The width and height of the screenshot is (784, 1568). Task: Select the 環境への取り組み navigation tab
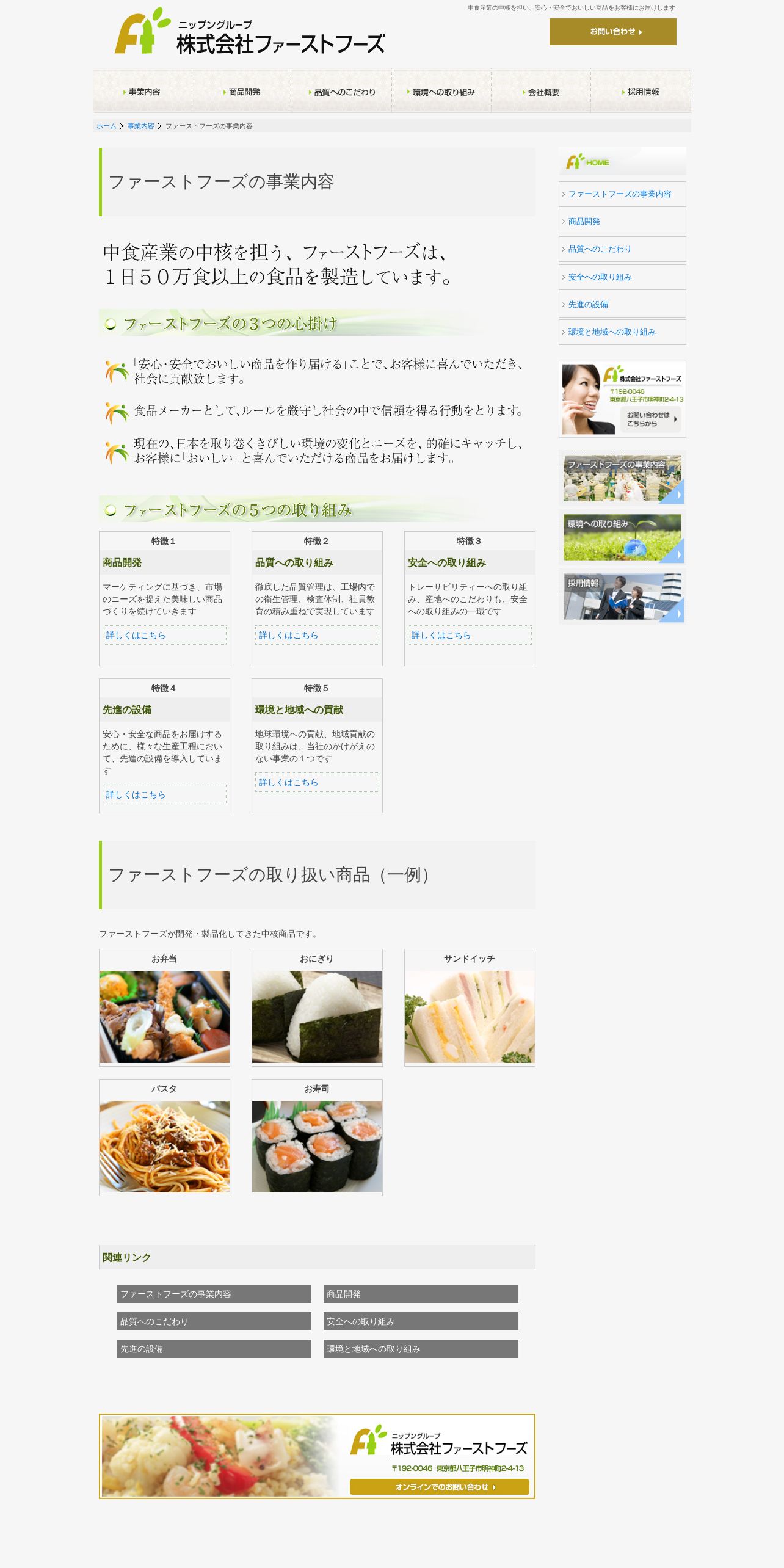441,92
